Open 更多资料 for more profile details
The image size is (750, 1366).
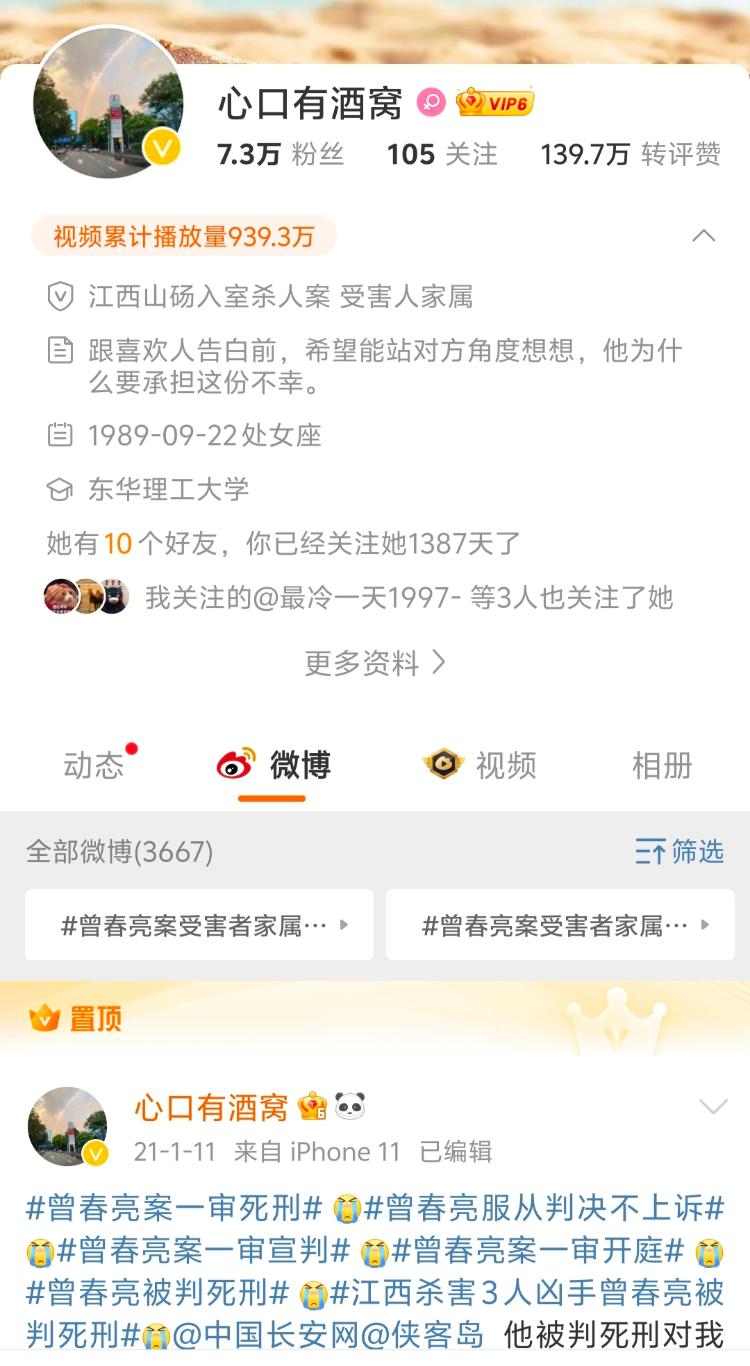(375, 663)
